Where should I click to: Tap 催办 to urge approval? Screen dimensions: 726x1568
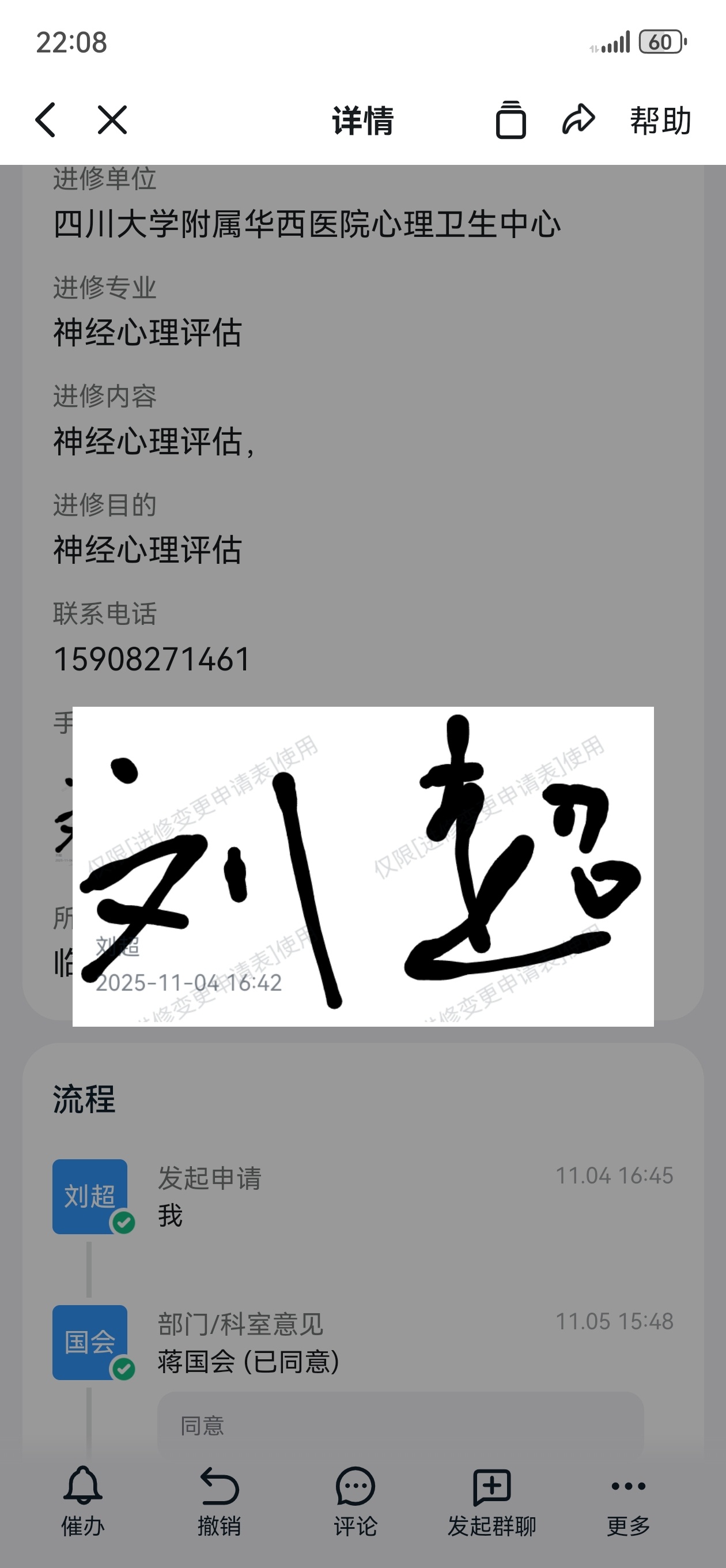pyautogui.click(x=83, y=1501)
